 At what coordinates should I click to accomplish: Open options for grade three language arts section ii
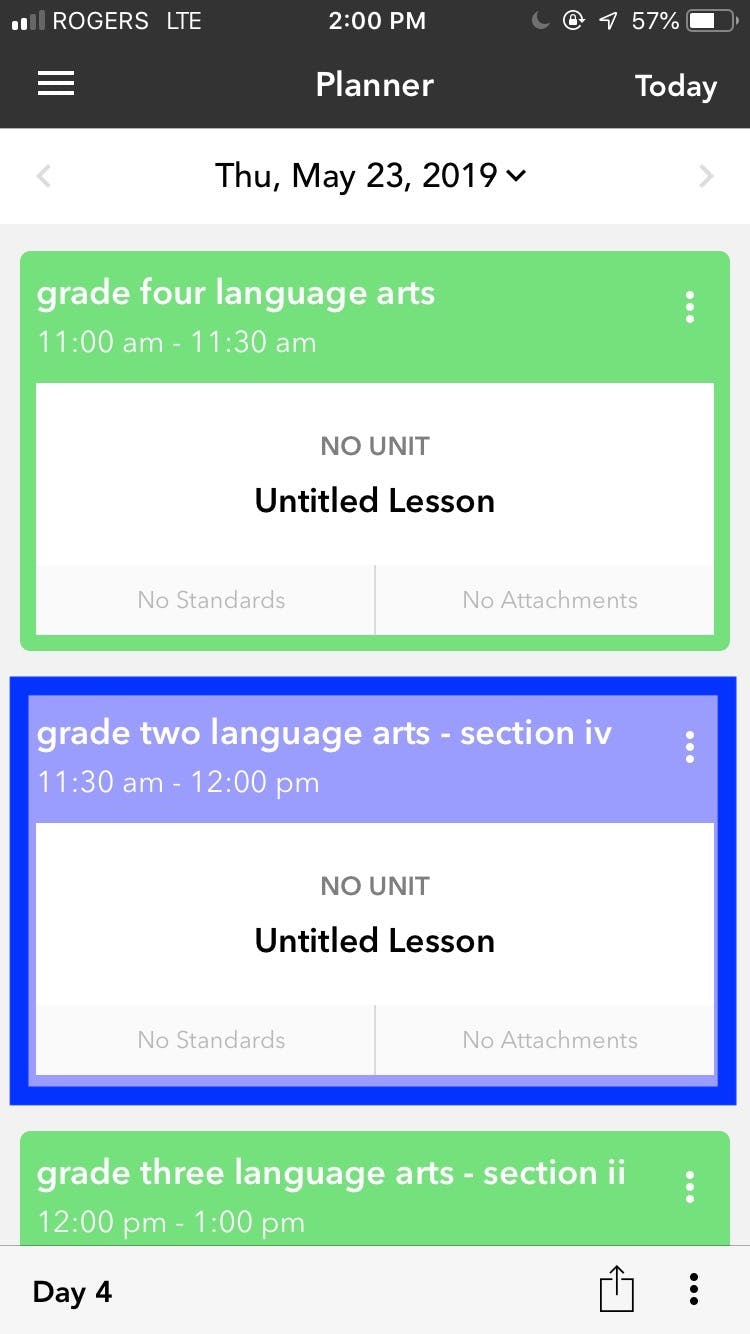tap(690, 1187)
